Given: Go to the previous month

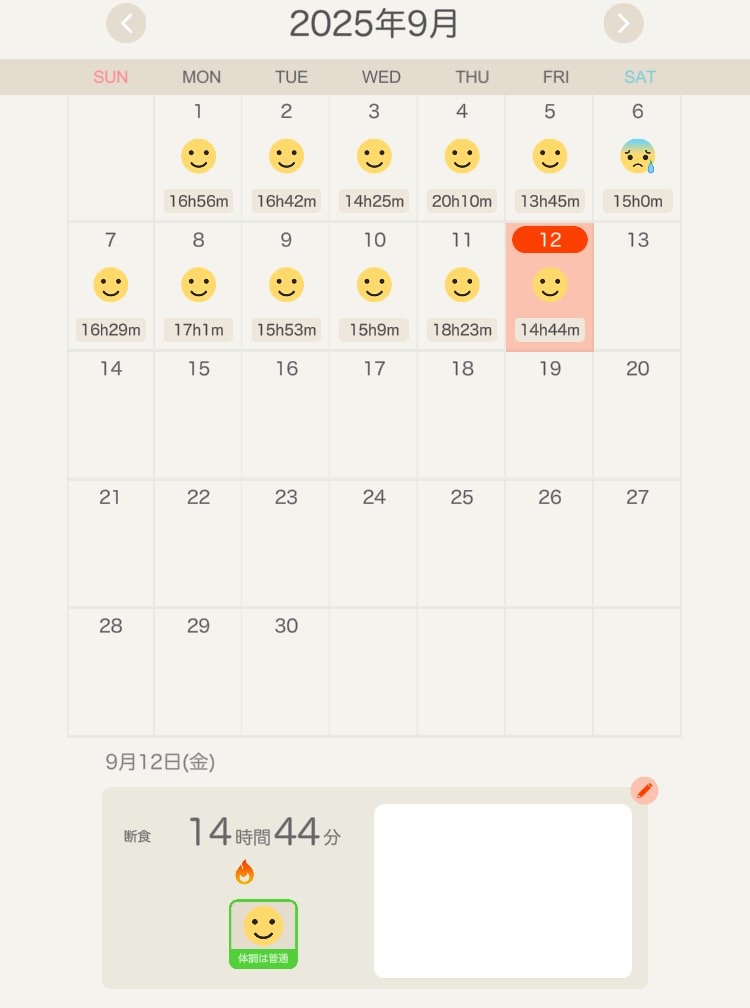Looking at the screenshot, I should click(126, 23).
